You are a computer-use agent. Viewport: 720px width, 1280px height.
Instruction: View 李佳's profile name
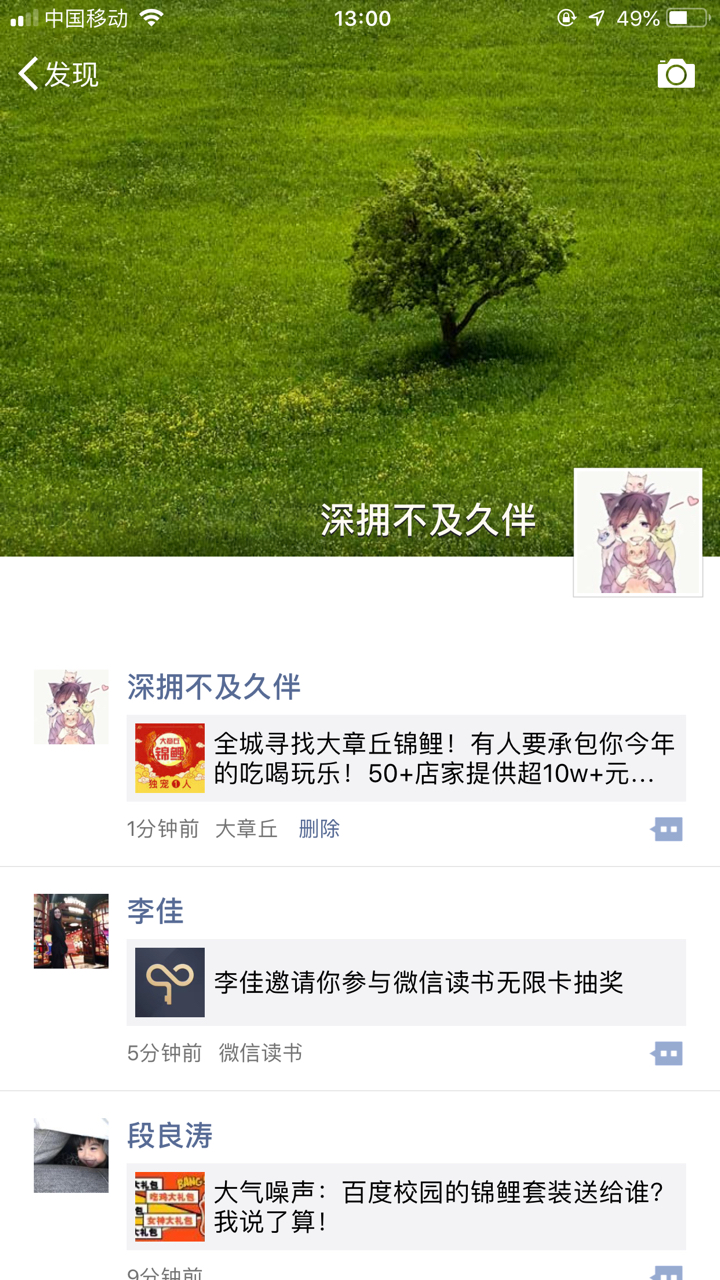click(x=156, y=911)
